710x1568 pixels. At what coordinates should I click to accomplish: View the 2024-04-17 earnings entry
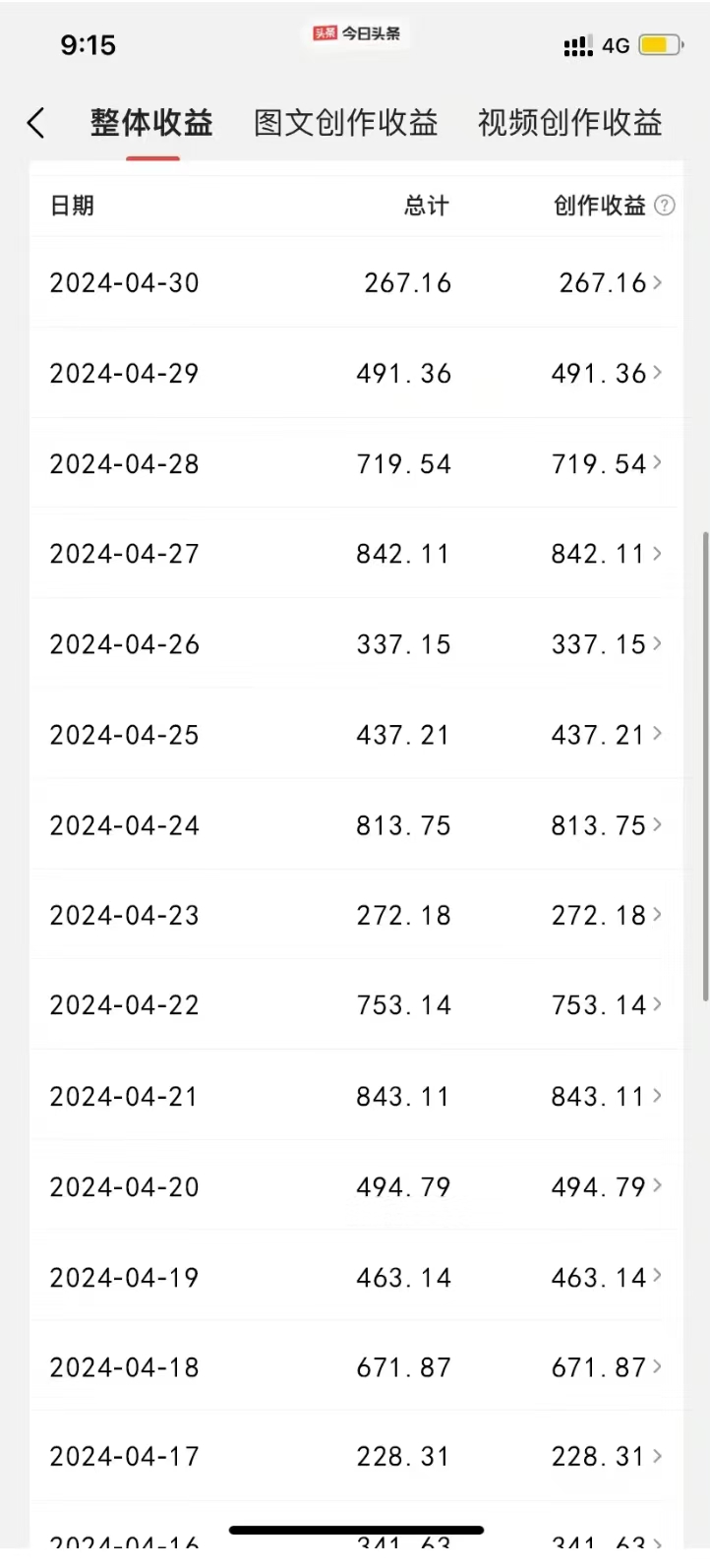pyautogui.click(x=356, y=1456)
